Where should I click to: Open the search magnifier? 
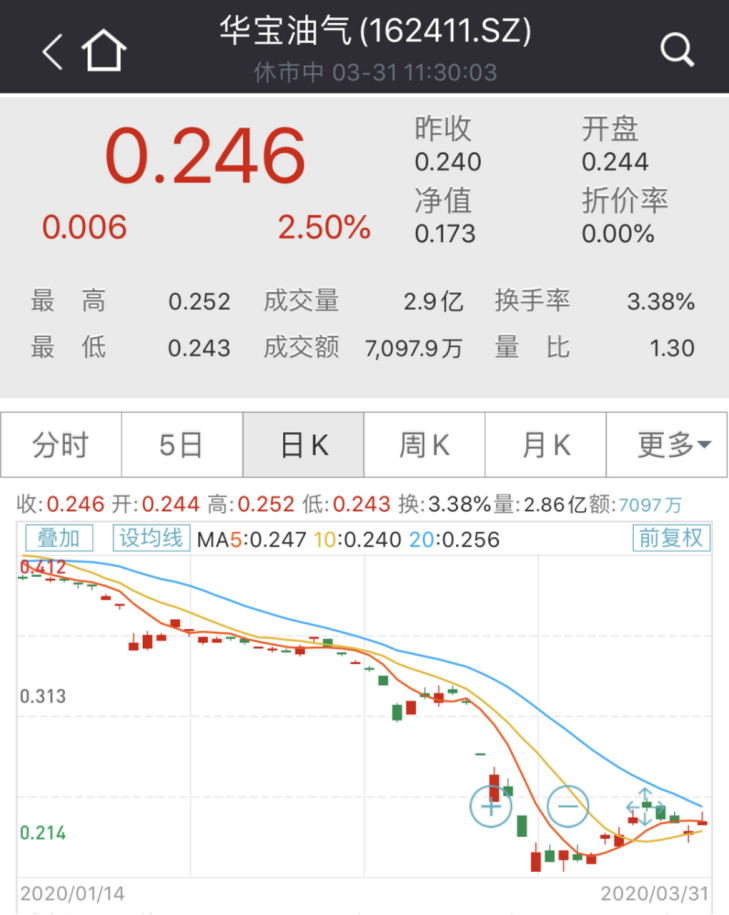tap(677, 49)
